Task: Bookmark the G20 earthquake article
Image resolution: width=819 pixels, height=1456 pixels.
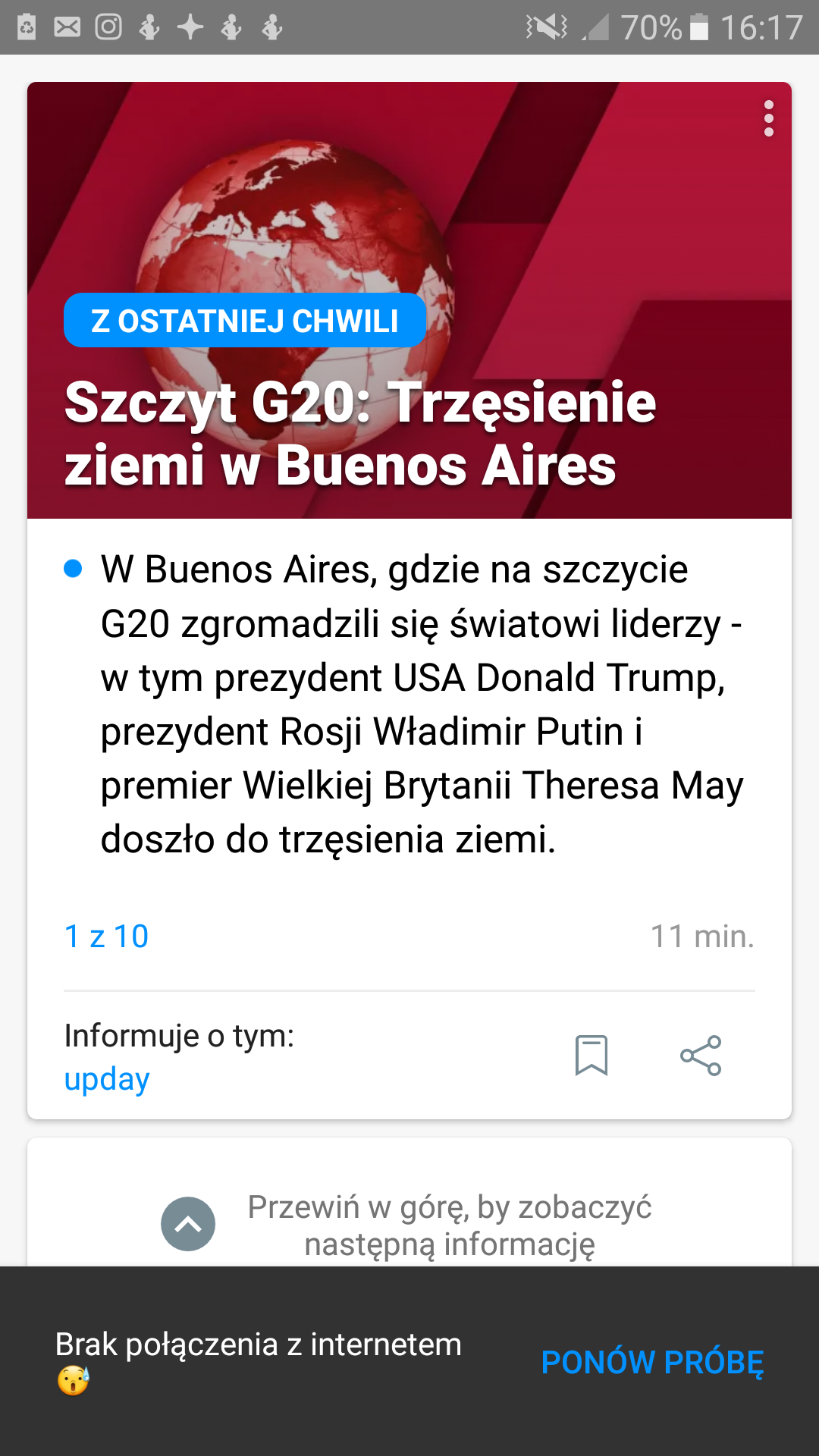Action: click(591, 1055)
